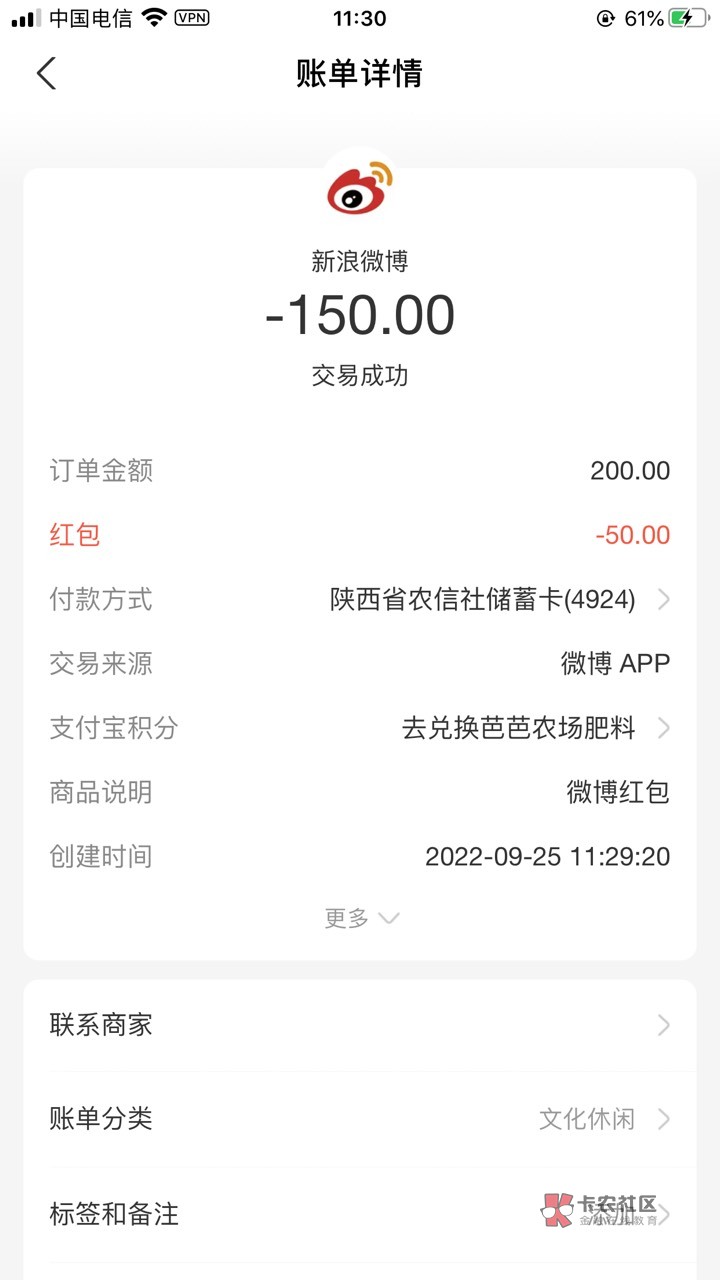Expand 更多 transaction details
Viewport: 720px width, 1280px height.
(x=360, y=918)
